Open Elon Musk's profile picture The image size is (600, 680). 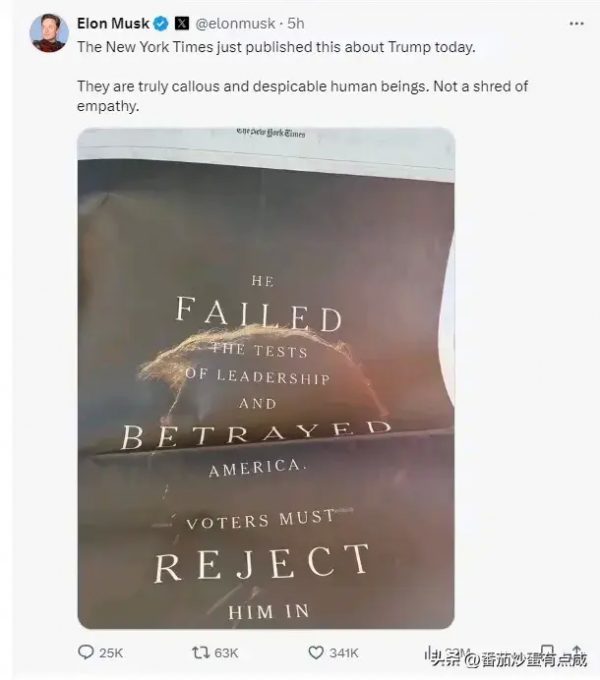click(x=49, y=33)
